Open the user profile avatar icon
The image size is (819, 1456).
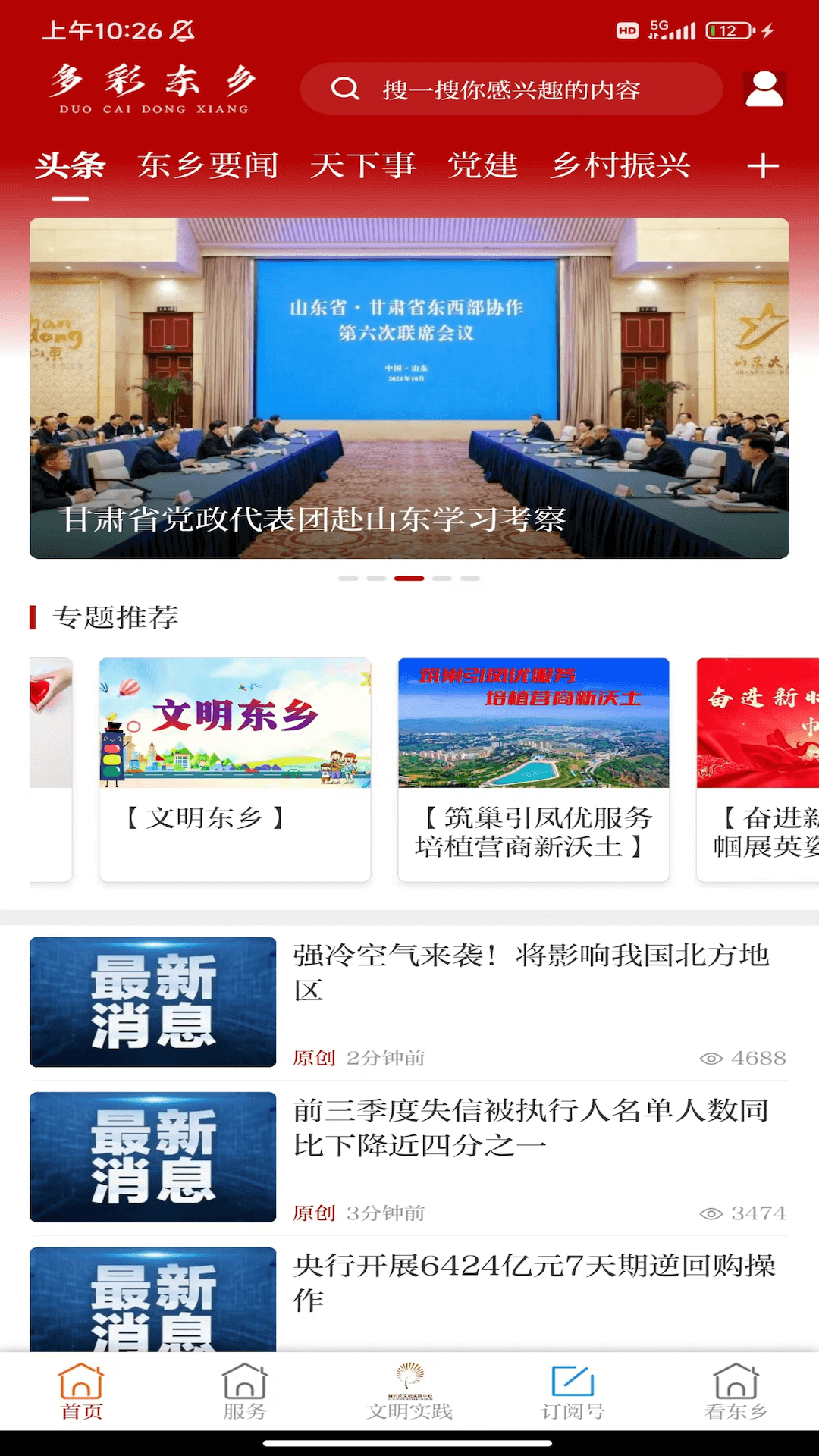tap(764, 89)
